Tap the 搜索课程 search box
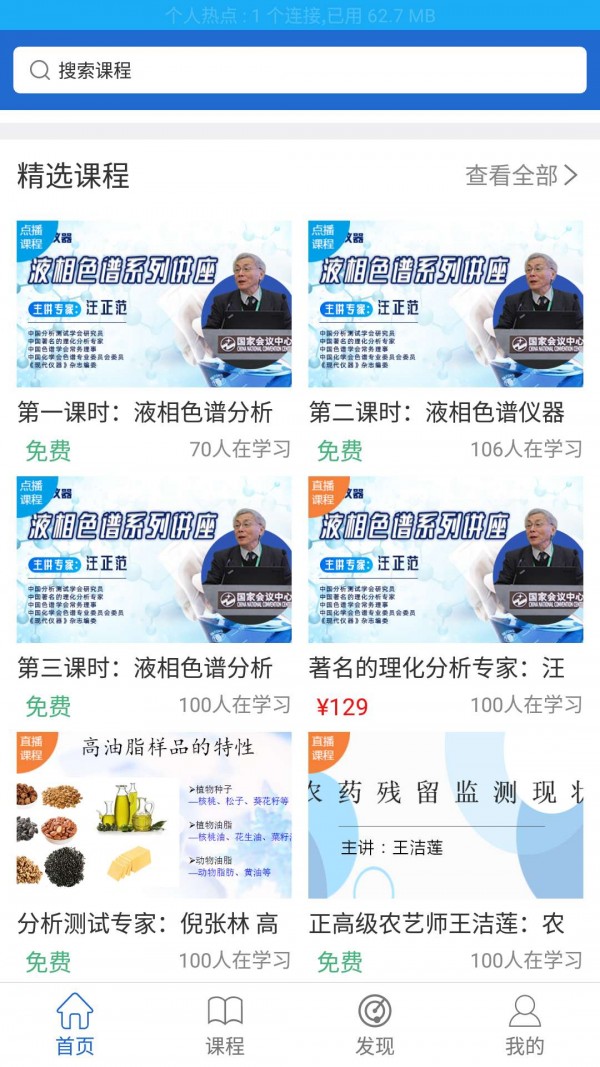The height and width of the screenshot is (1067, 600). [299, 70]
